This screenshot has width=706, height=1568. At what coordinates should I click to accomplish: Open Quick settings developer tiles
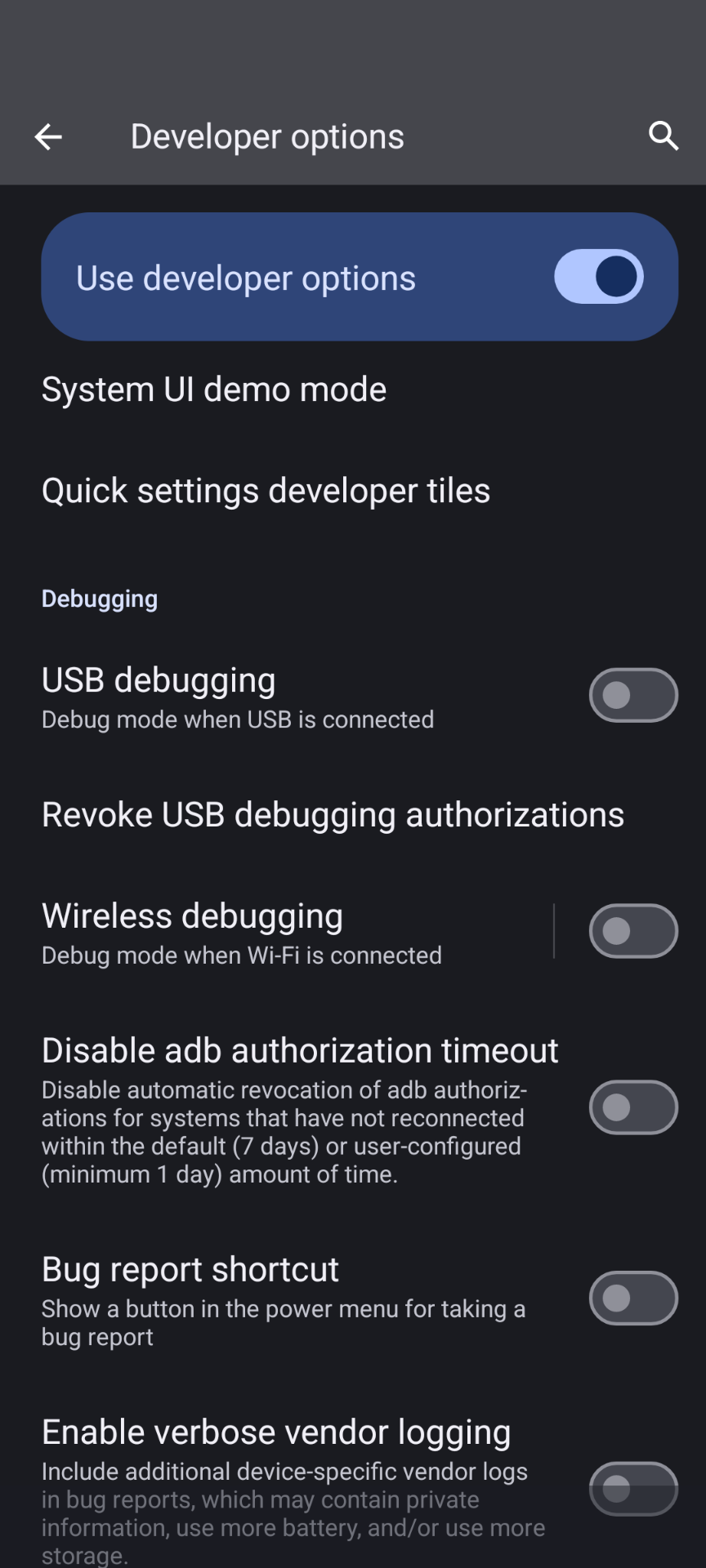coord(266,491)
